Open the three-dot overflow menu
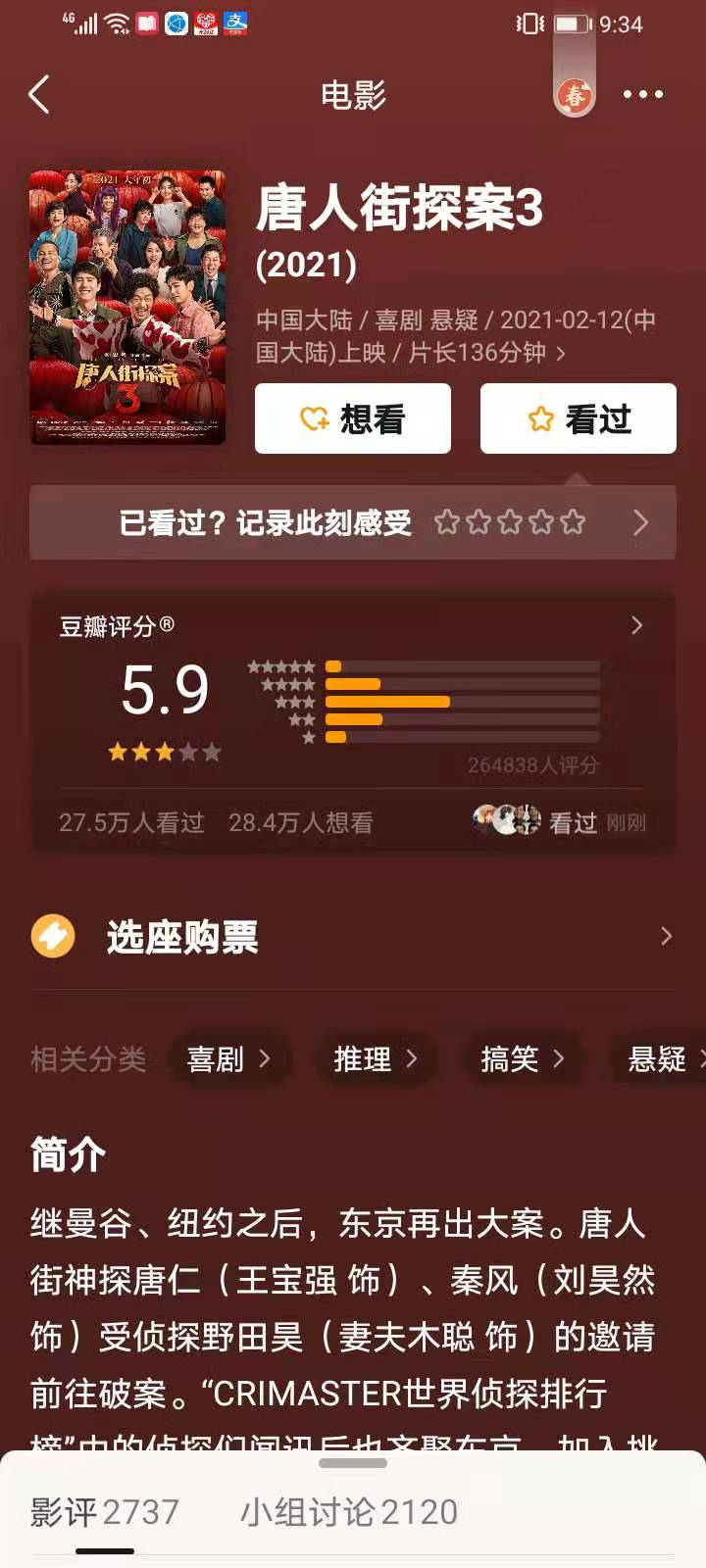Screen dimensions: 706x1568 tap(643, 95)
